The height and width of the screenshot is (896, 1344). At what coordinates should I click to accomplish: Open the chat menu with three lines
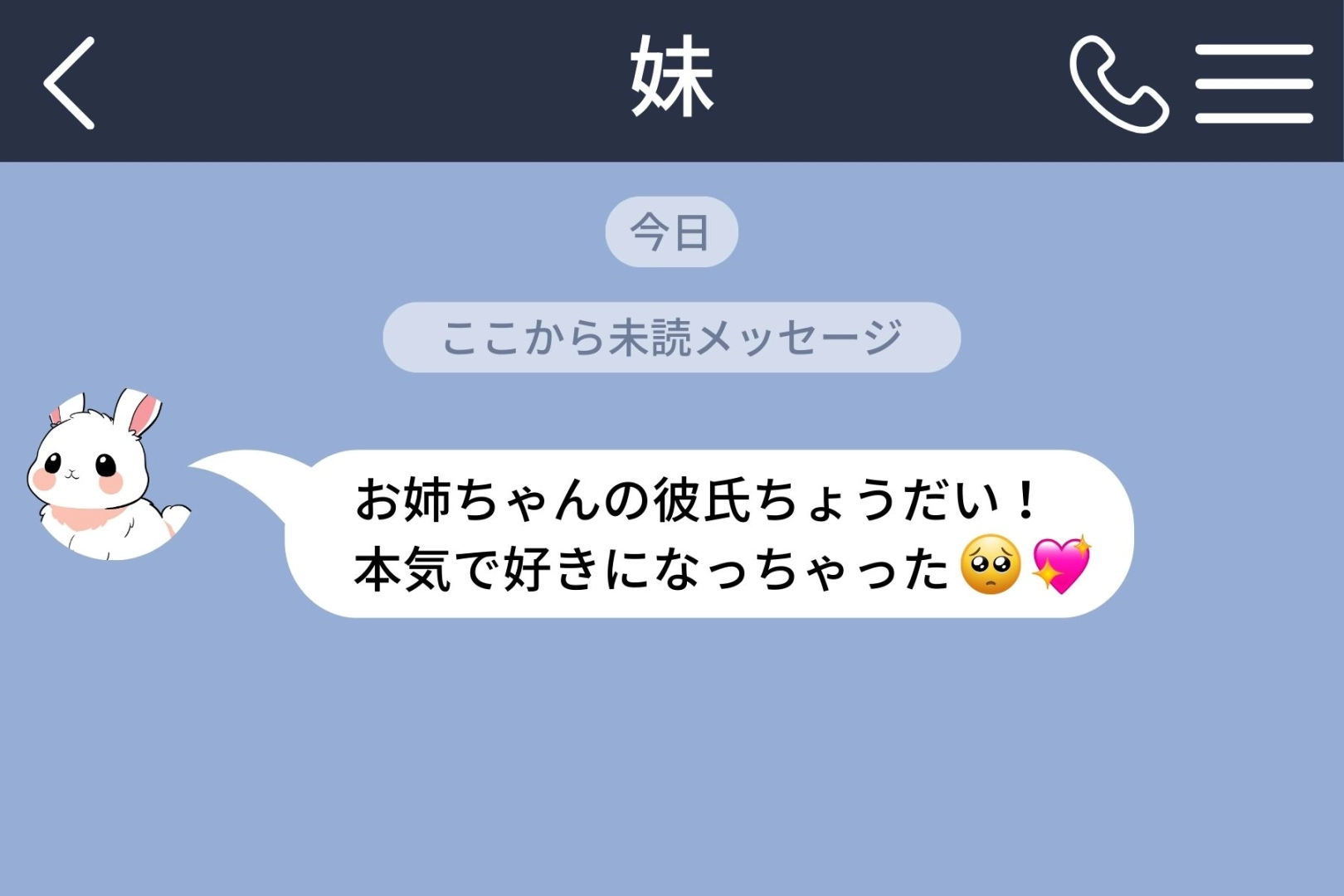click(x=1254, y=83)
